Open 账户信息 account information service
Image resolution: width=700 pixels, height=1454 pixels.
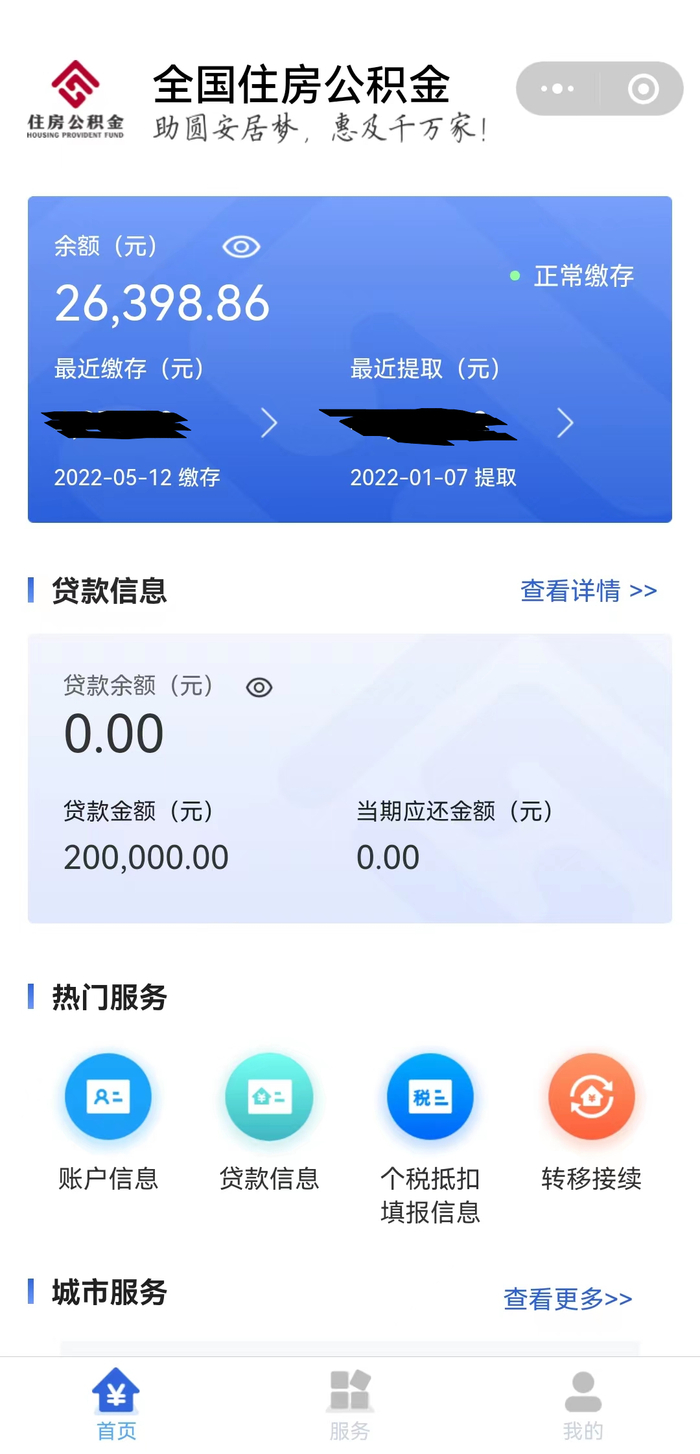[x=108, y=1098]
